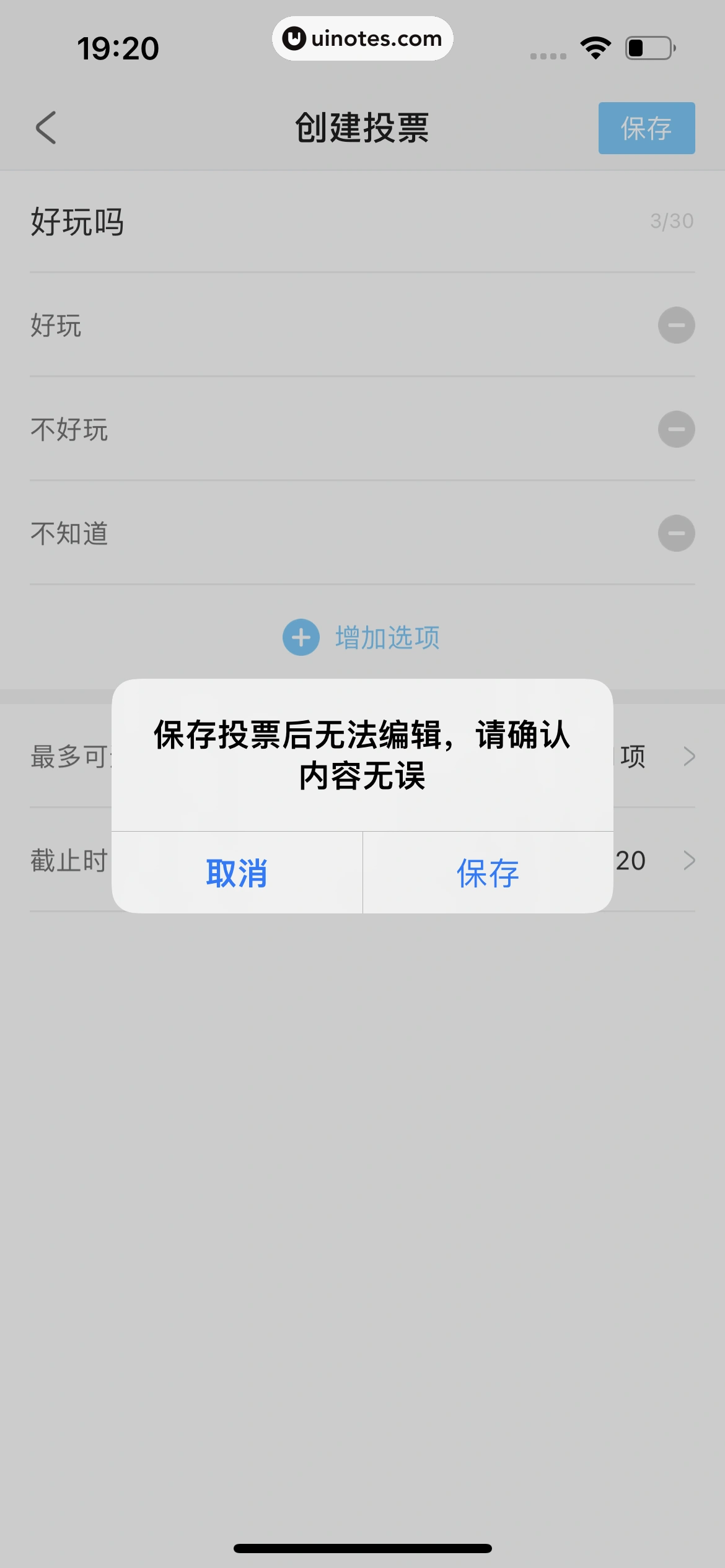Remove the 不好玩 option
Image resolution: width=725 pixels, height=1568 pixels.
point(676,429)
